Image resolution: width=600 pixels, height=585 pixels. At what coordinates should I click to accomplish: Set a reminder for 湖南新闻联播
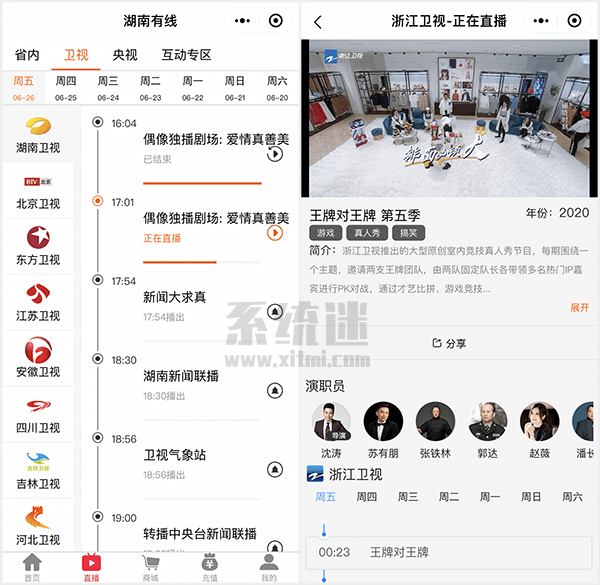point(275,390)
